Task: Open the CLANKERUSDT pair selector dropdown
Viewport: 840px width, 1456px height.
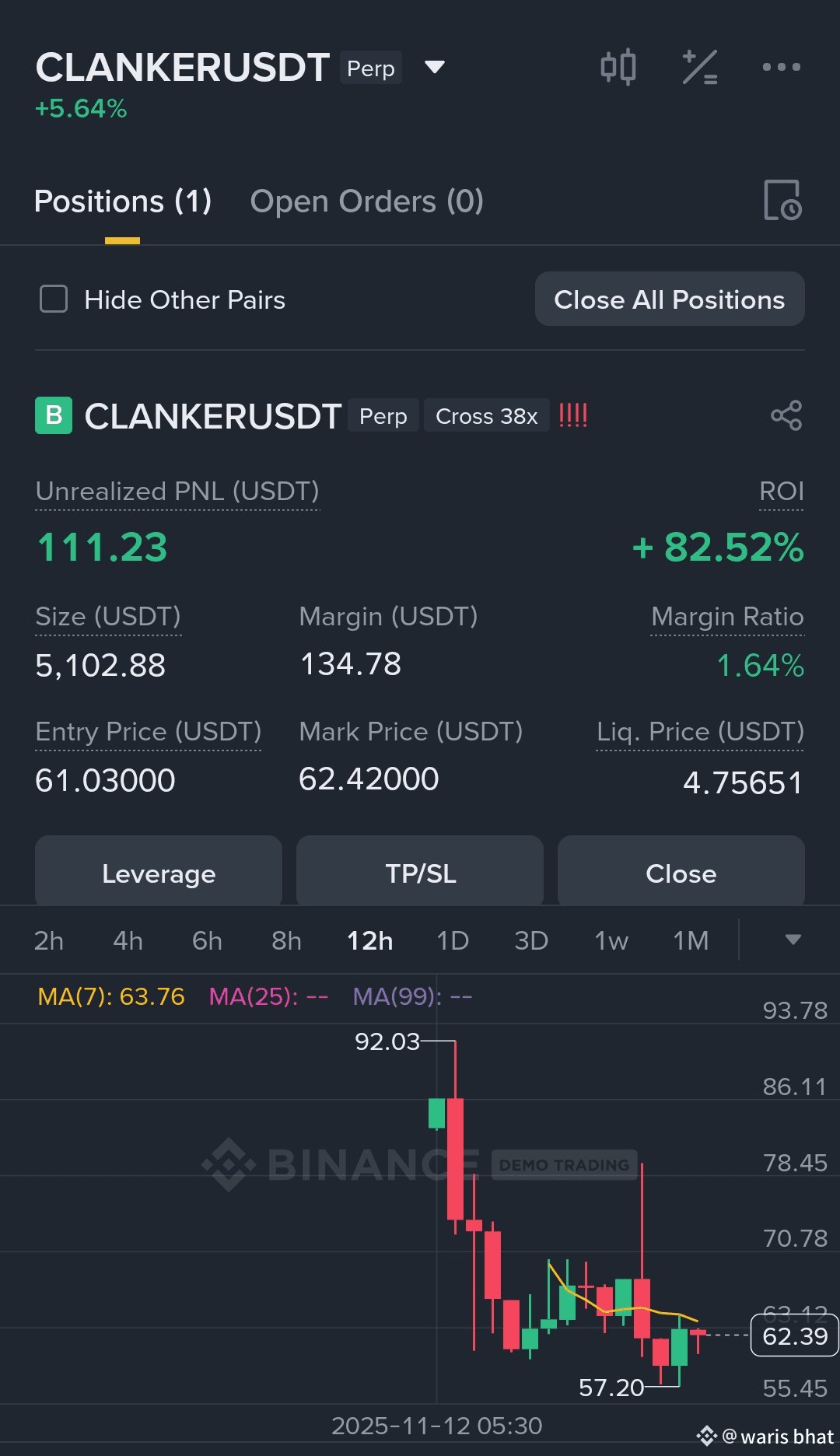Action: [x=435, y=67]
